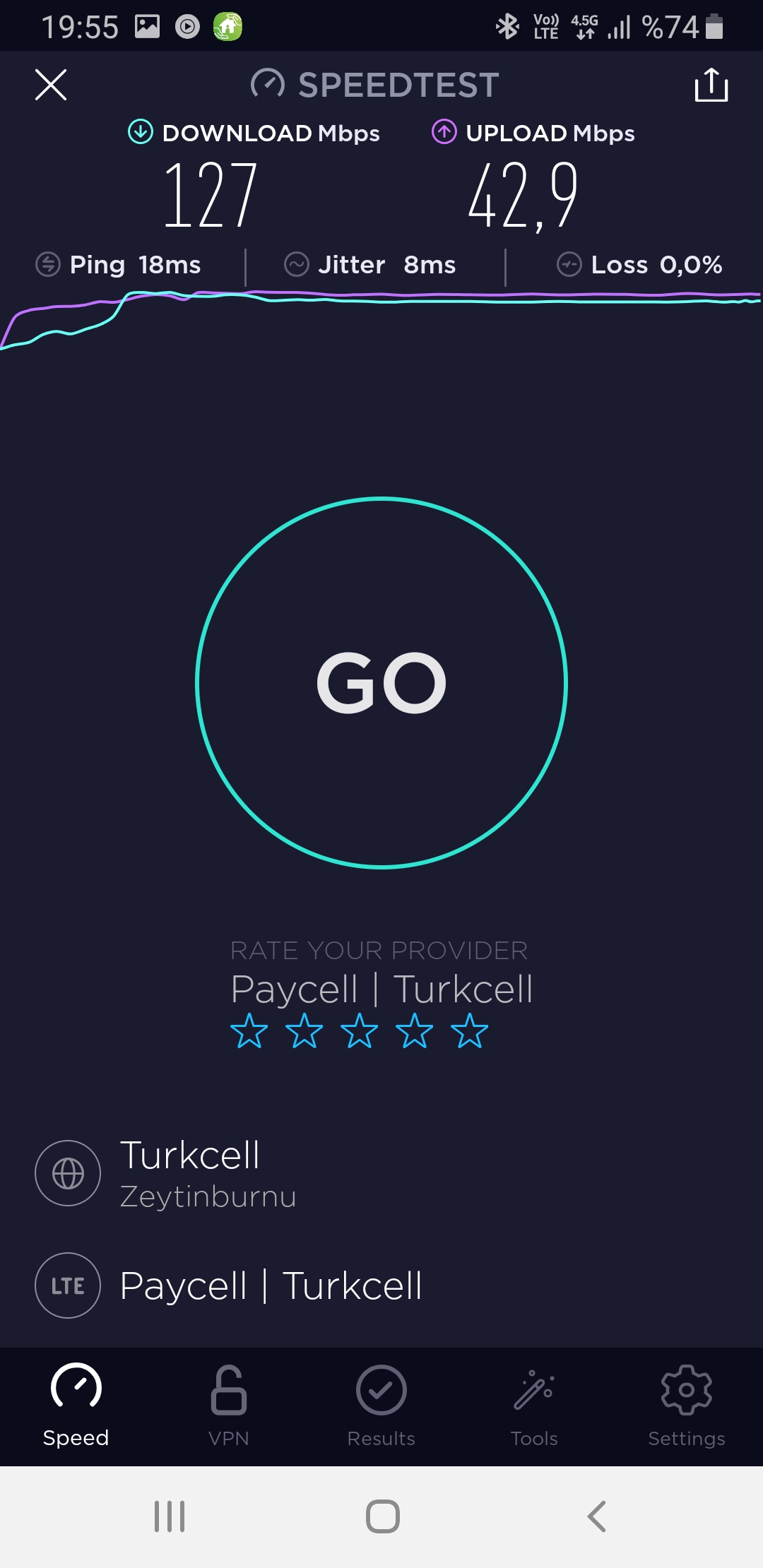Viewport: 763px width, 1568px height.
Task: Open the Paycell | Turkcell LTE connection row
Action: 381,1285
